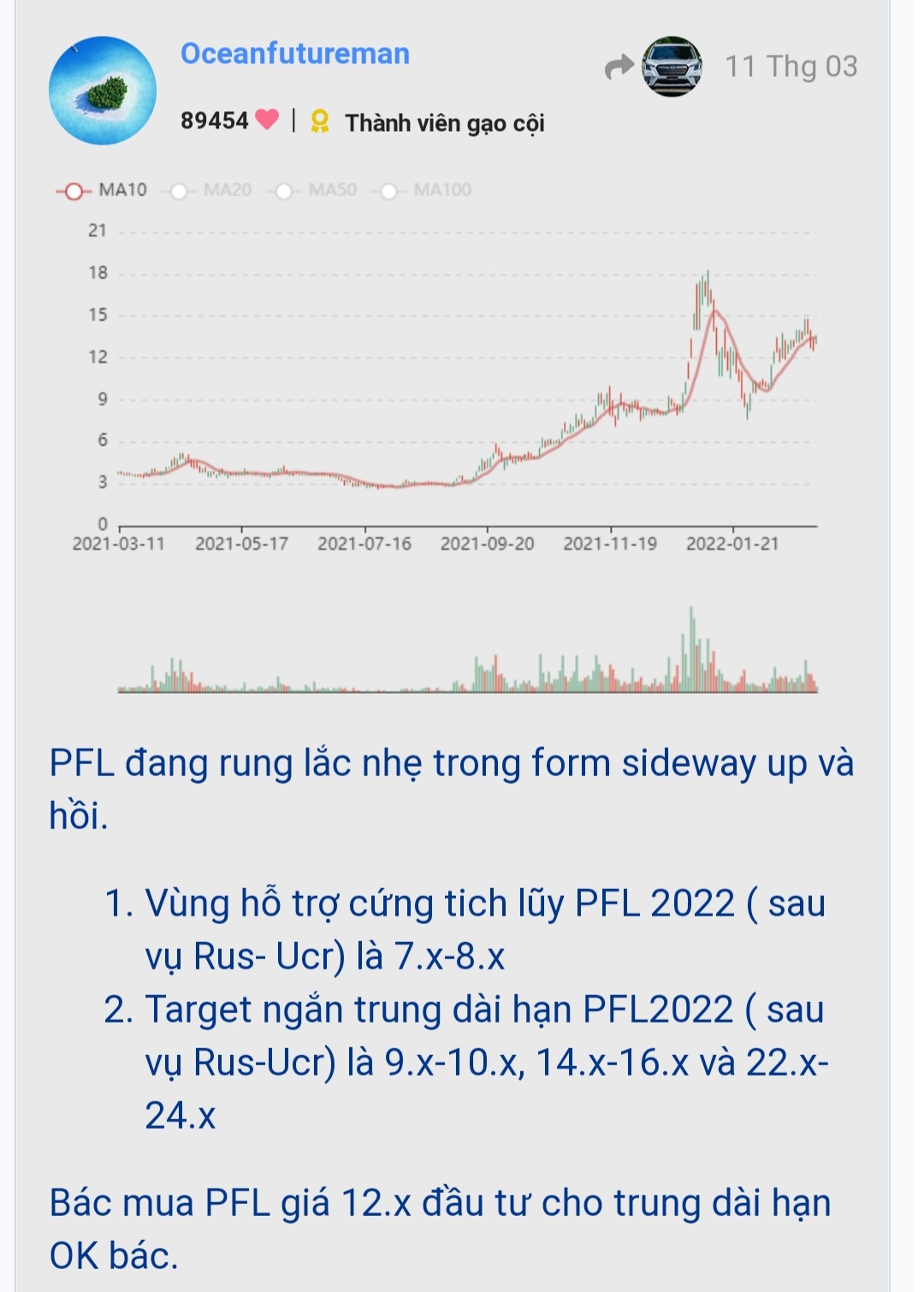Image resolution: width=924 pixels, height=1292 pixels.
Task: Enable the MA50 line in the legend
Action: pos(313,190)
